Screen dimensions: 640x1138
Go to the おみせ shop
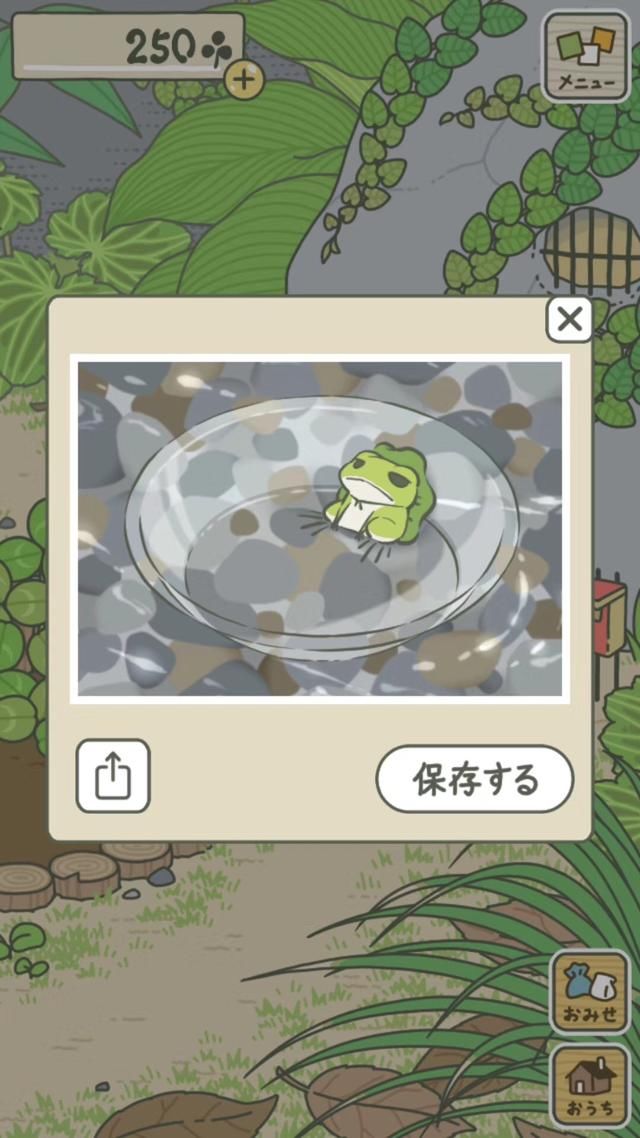[590, 992]
